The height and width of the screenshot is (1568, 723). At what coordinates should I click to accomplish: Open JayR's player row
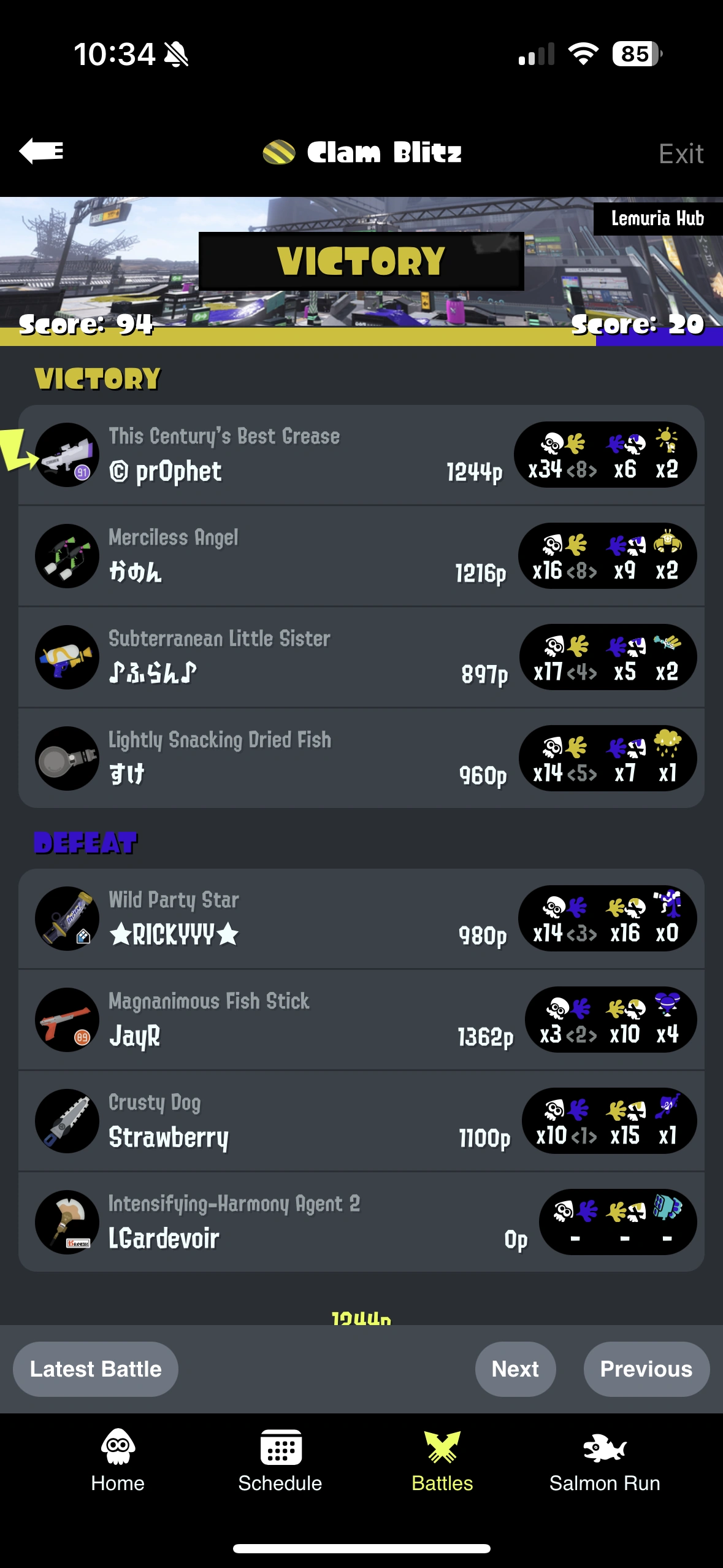(276, 1020)
